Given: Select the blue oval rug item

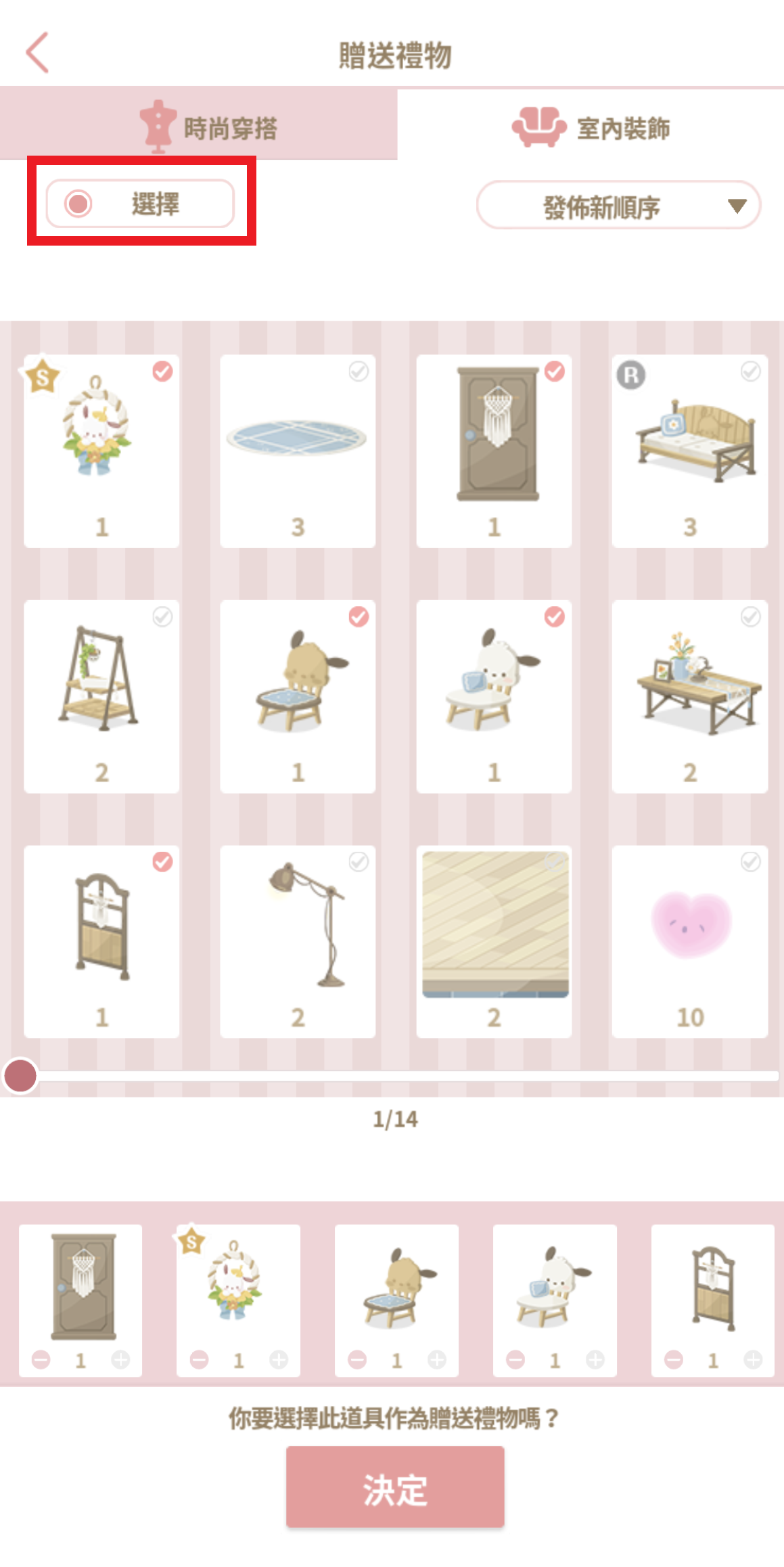Looking at the screenshot, I should point(297,451).
